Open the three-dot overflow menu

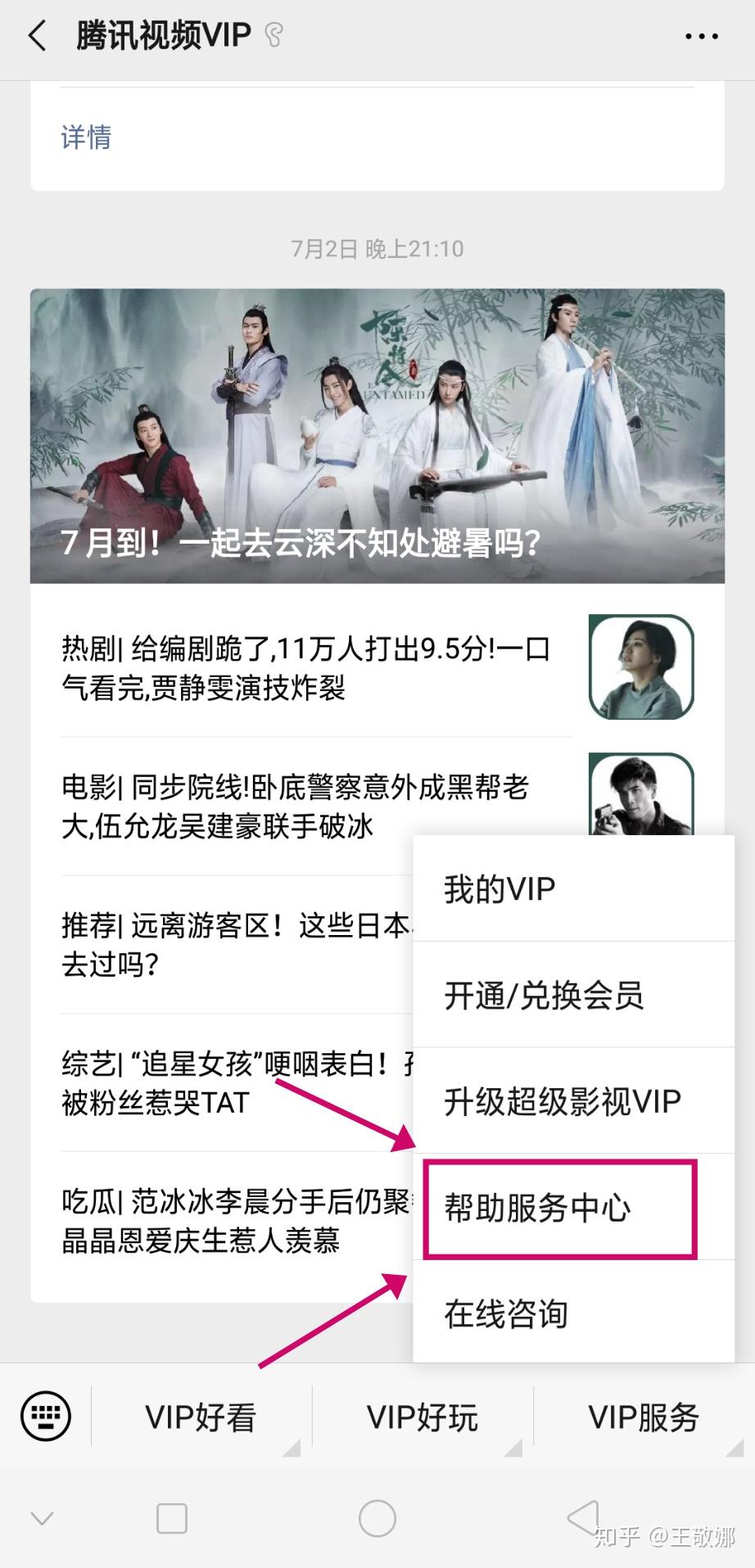pyautogui.click(x=702, y=36)
